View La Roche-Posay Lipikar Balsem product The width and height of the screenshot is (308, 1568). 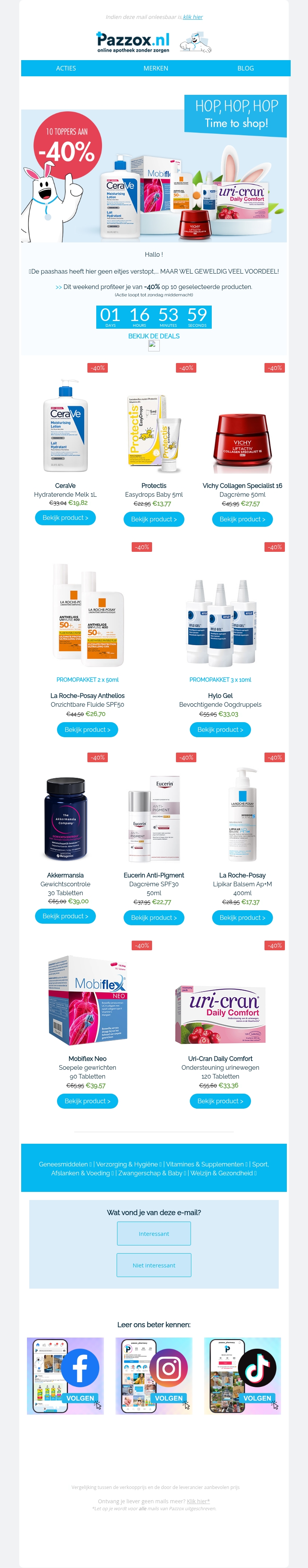242,917
